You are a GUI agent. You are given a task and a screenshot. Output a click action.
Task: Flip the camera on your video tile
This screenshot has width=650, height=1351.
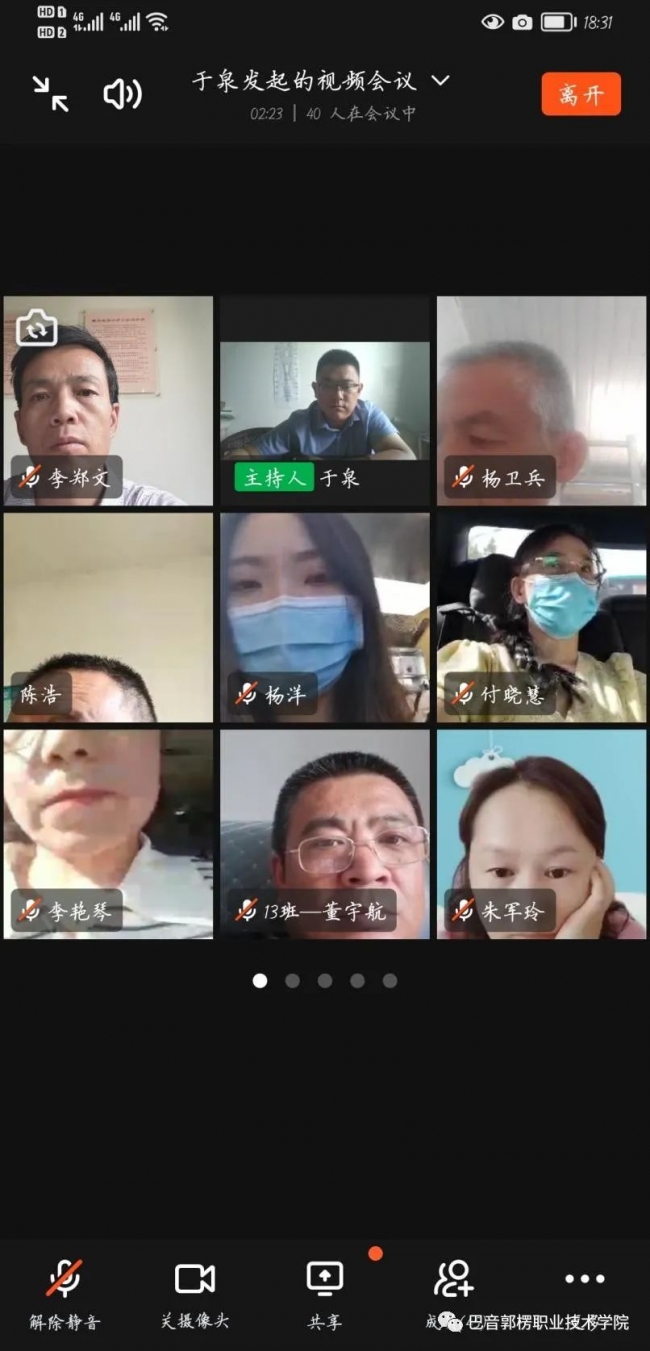click(36, 326)
